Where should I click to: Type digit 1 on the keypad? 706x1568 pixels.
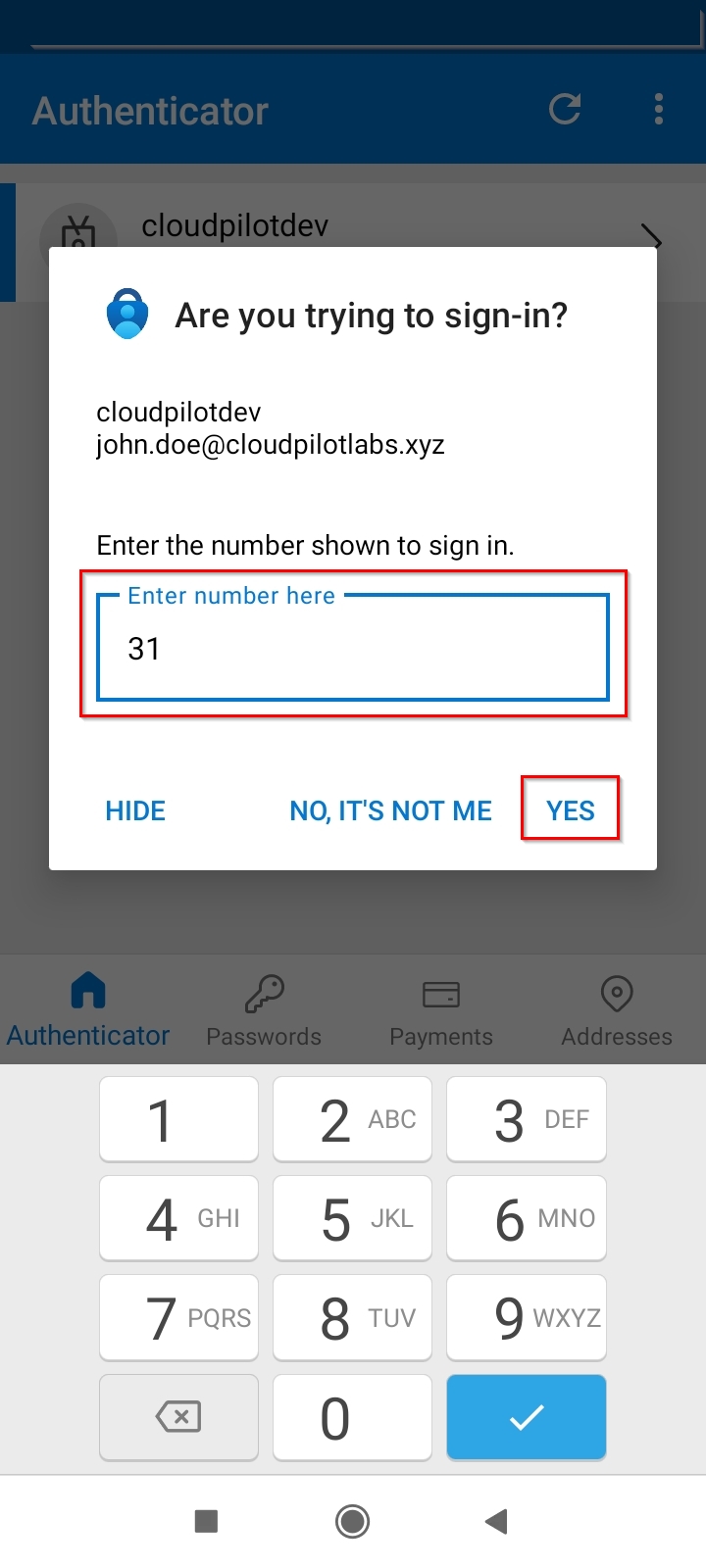[178, 1119]
